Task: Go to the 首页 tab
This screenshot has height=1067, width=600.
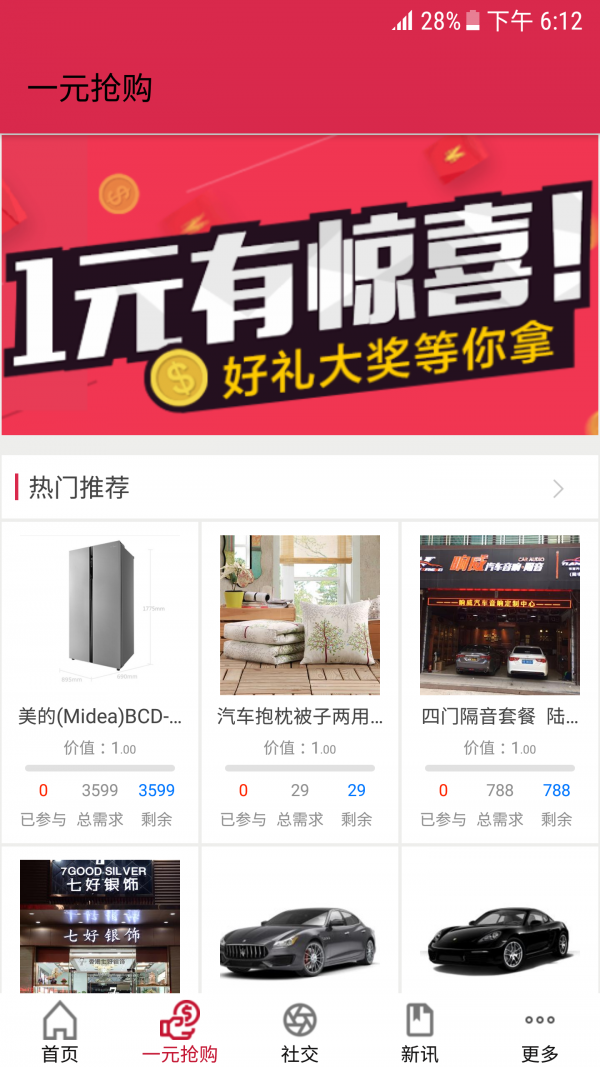Action: (60, 1032)
